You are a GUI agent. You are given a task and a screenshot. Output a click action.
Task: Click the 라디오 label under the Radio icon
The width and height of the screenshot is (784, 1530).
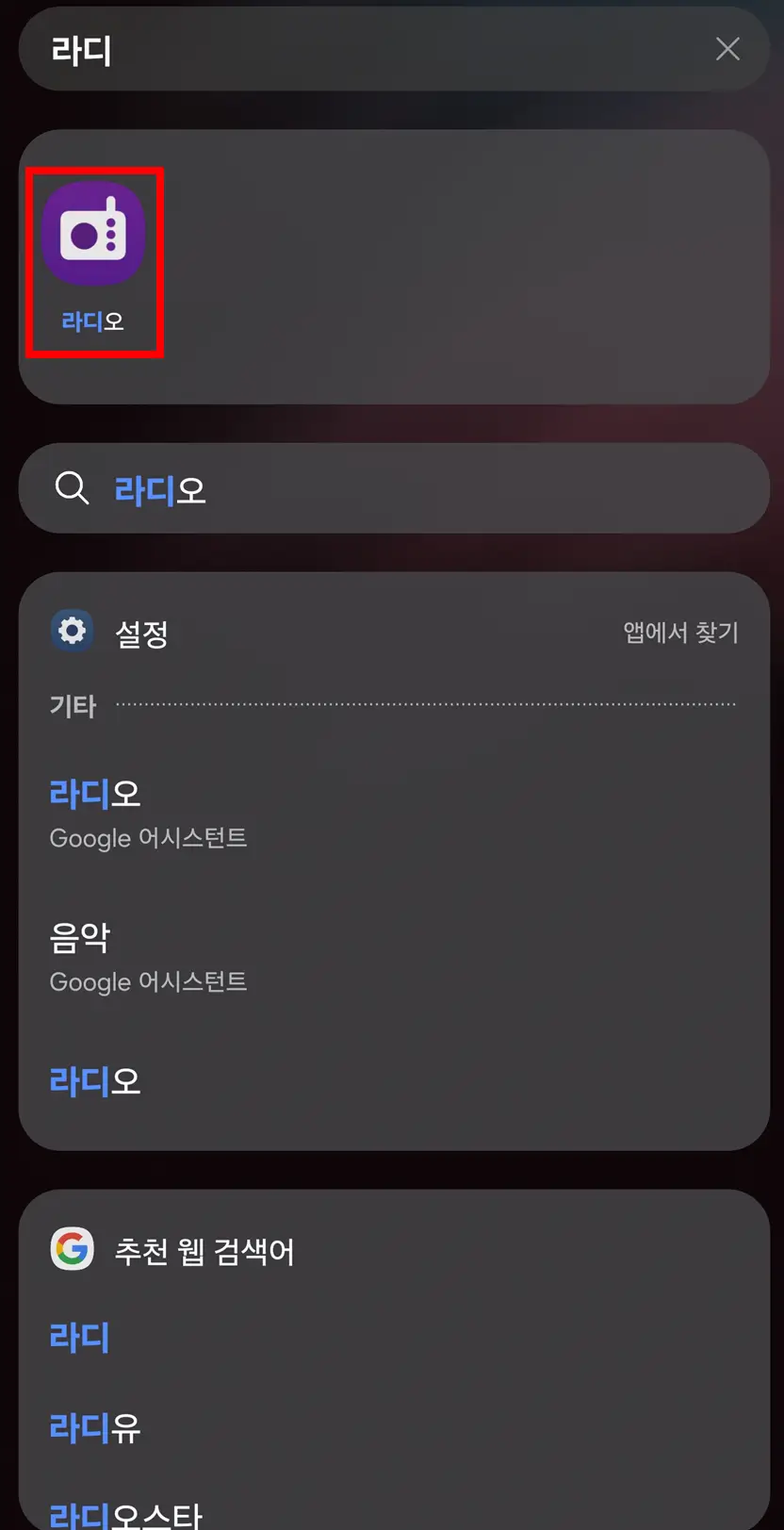tap(92, 321)
